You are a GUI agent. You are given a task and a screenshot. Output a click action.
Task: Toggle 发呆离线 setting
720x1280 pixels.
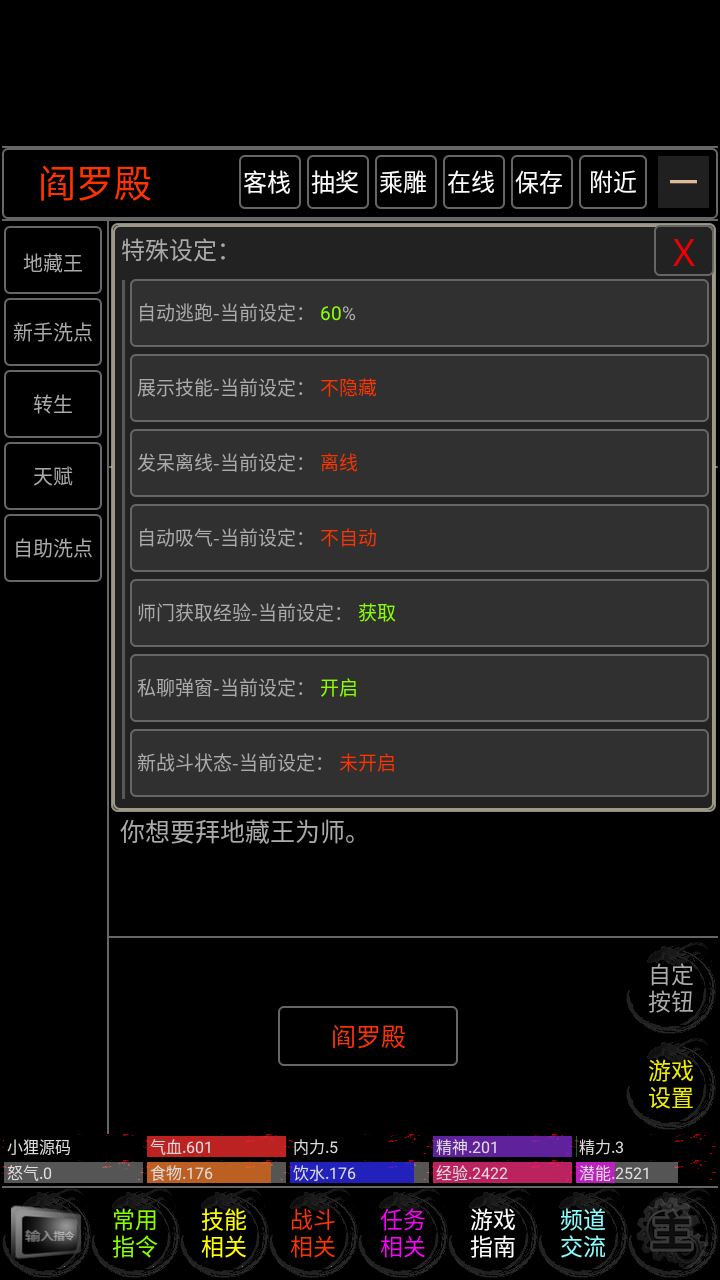pyautogui.click(x=419, y=463)
